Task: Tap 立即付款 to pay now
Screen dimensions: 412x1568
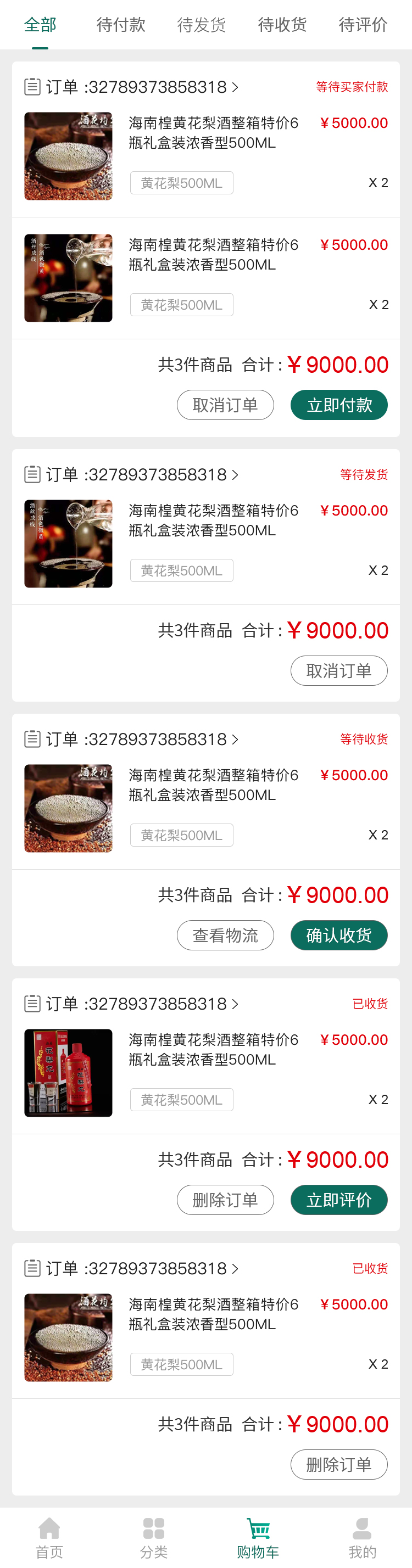Action: (x=339, y=405)
